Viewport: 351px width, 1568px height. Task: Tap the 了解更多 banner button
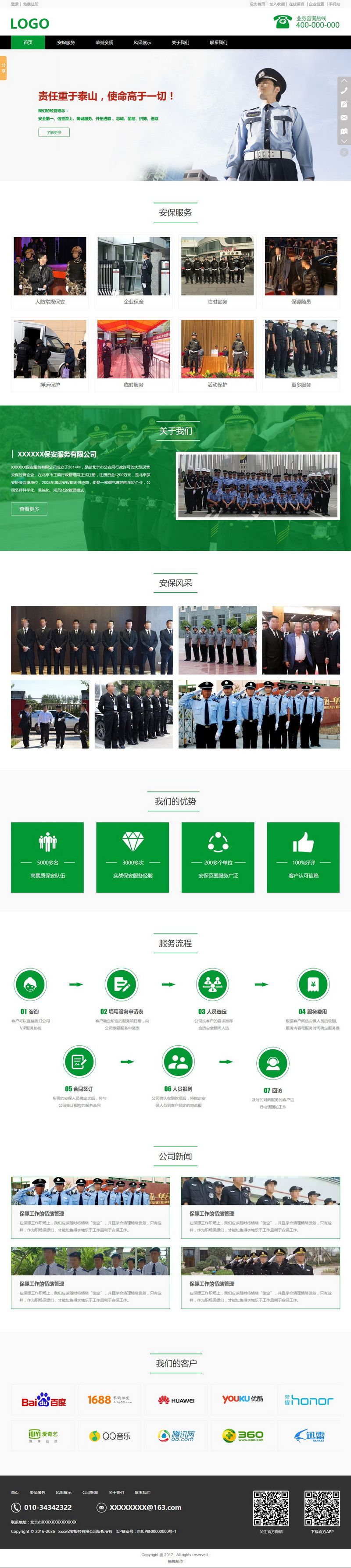click(54, 132)
